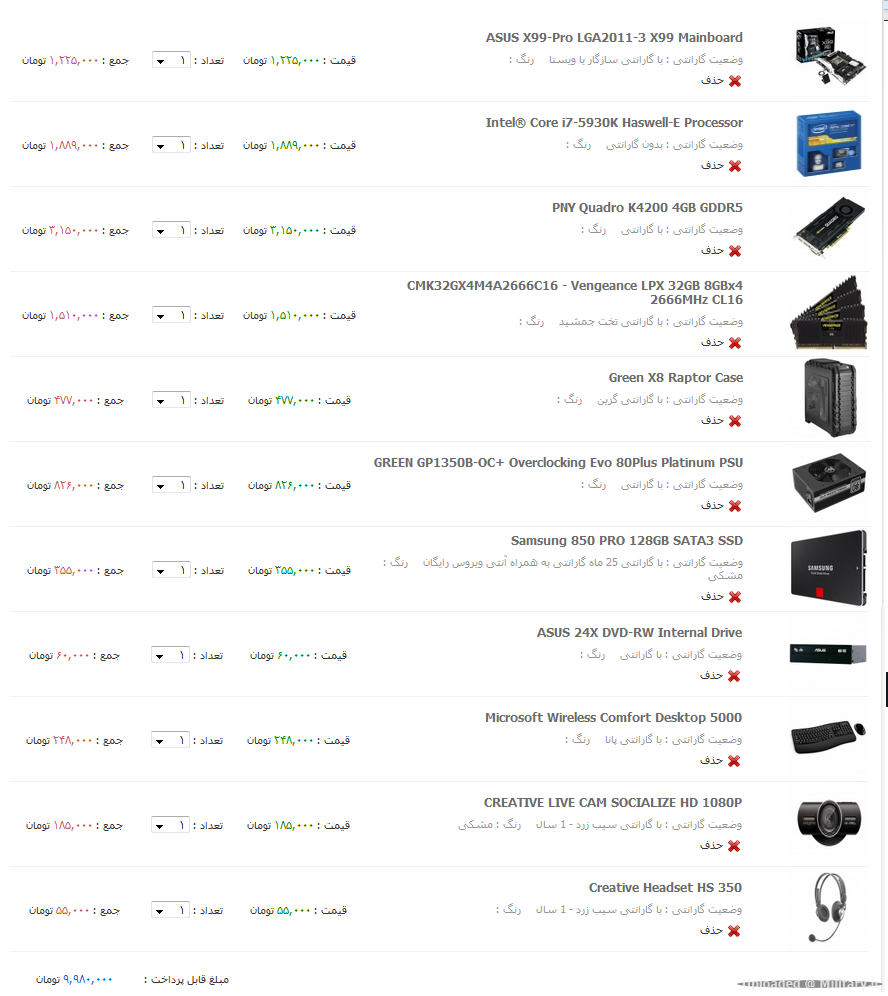Change quantity for ASUS X99-Pro Mainboard
Screen dimensions: 888x996
click(x=171, y=60)
